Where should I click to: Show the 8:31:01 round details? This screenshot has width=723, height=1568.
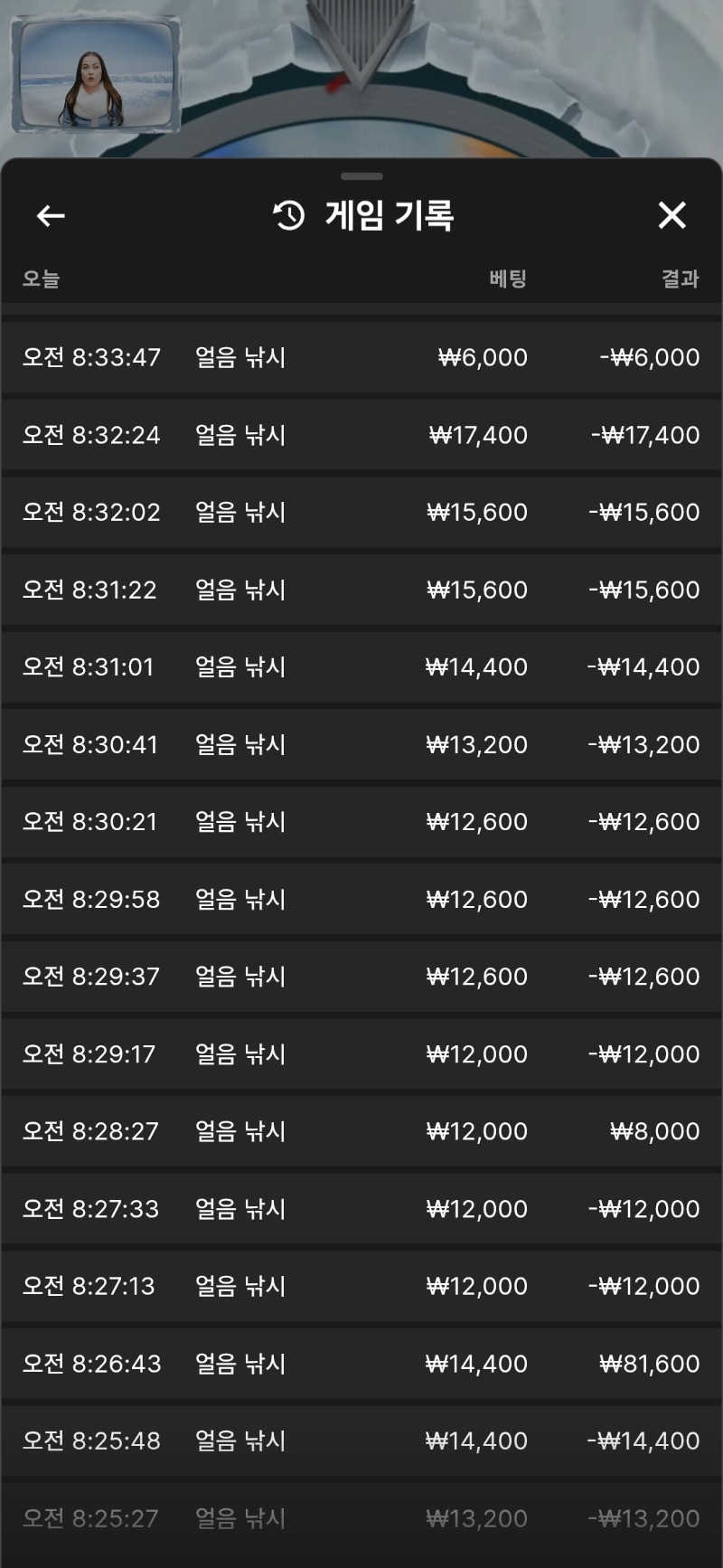[361, 666]
